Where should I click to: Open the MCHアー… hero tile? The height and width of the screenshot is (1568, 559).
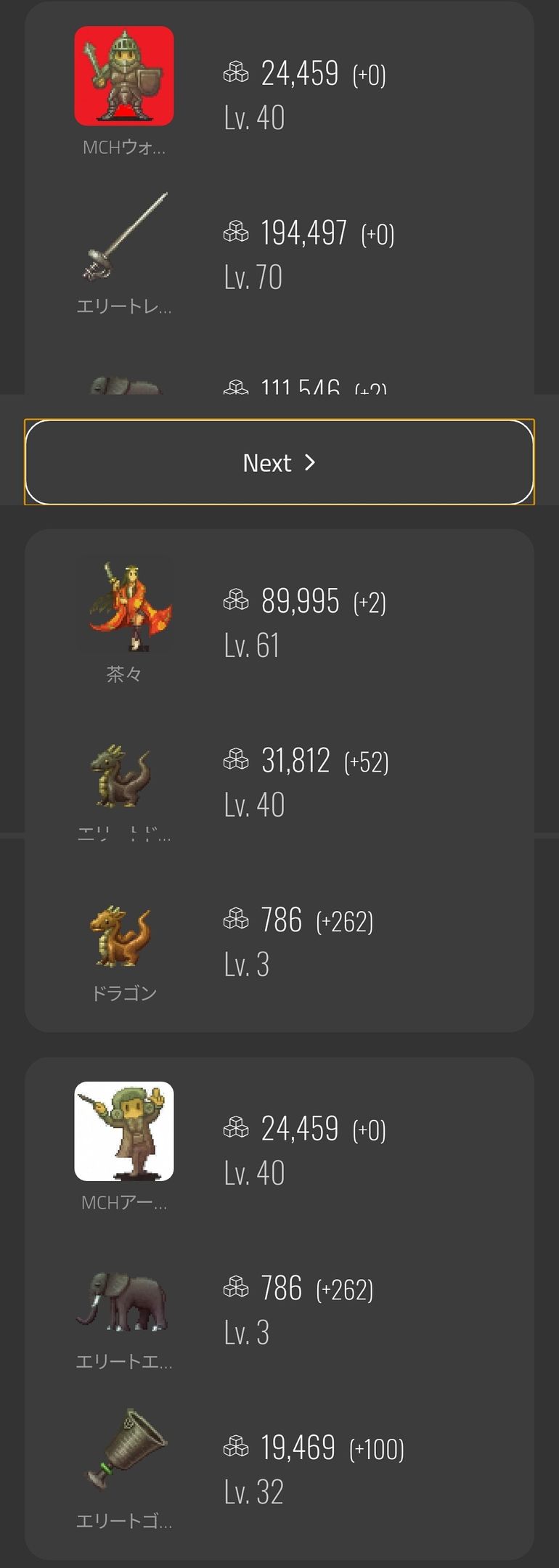pos(124,1132)
